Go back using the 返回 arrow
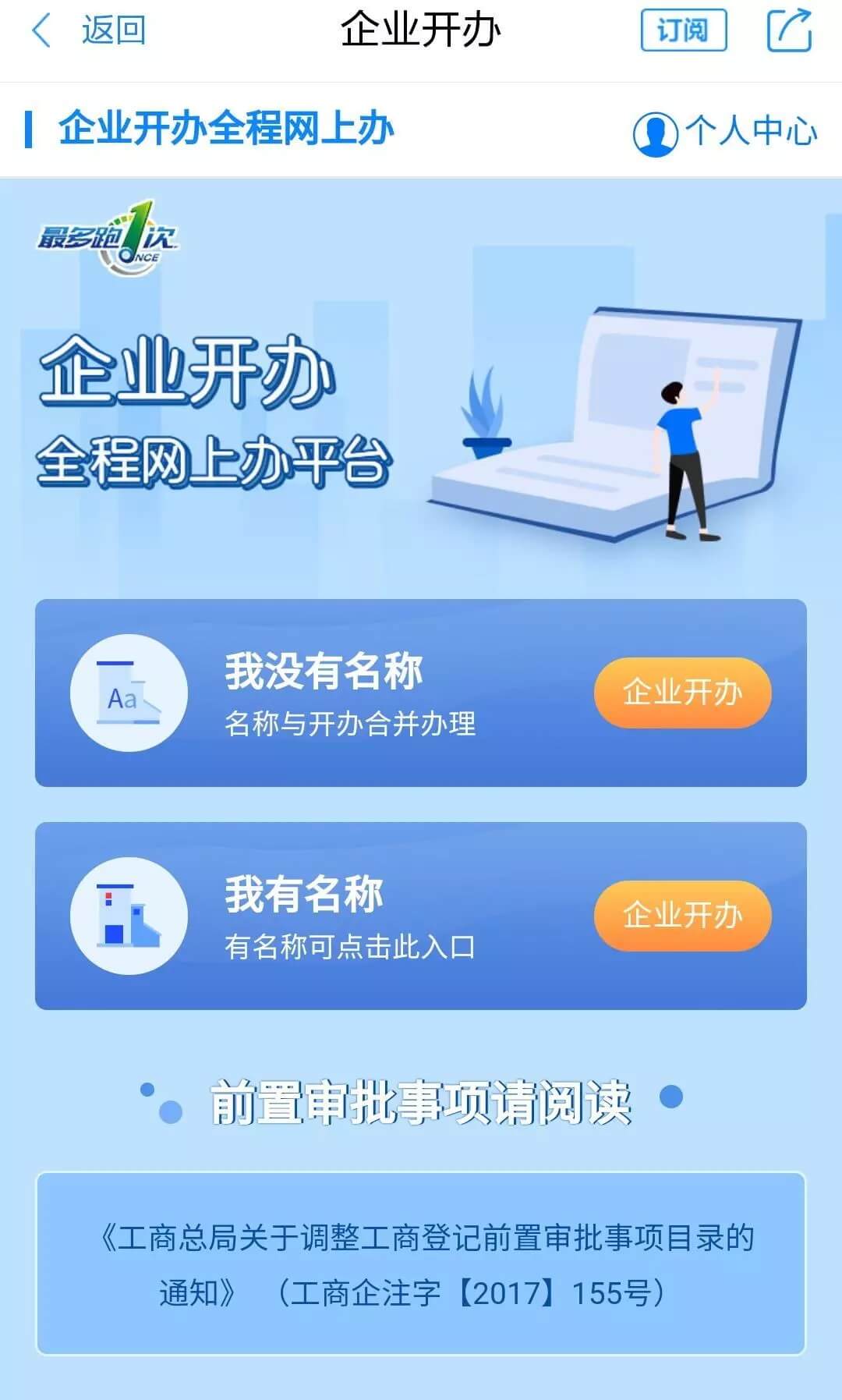The width and height of the screenshot is (842, 1400). (x=86, y=31)
